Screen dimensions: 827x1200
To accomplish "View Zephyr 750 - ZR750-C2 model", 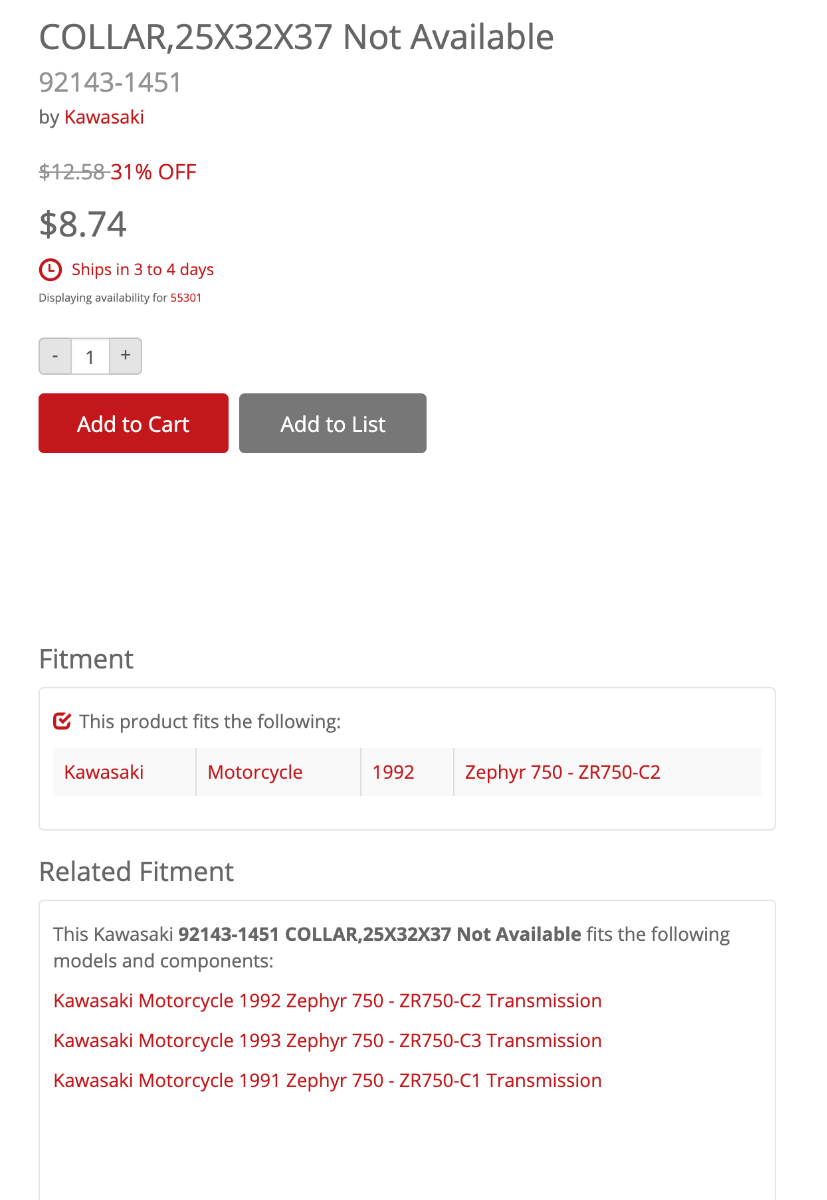I will (562, 772).
